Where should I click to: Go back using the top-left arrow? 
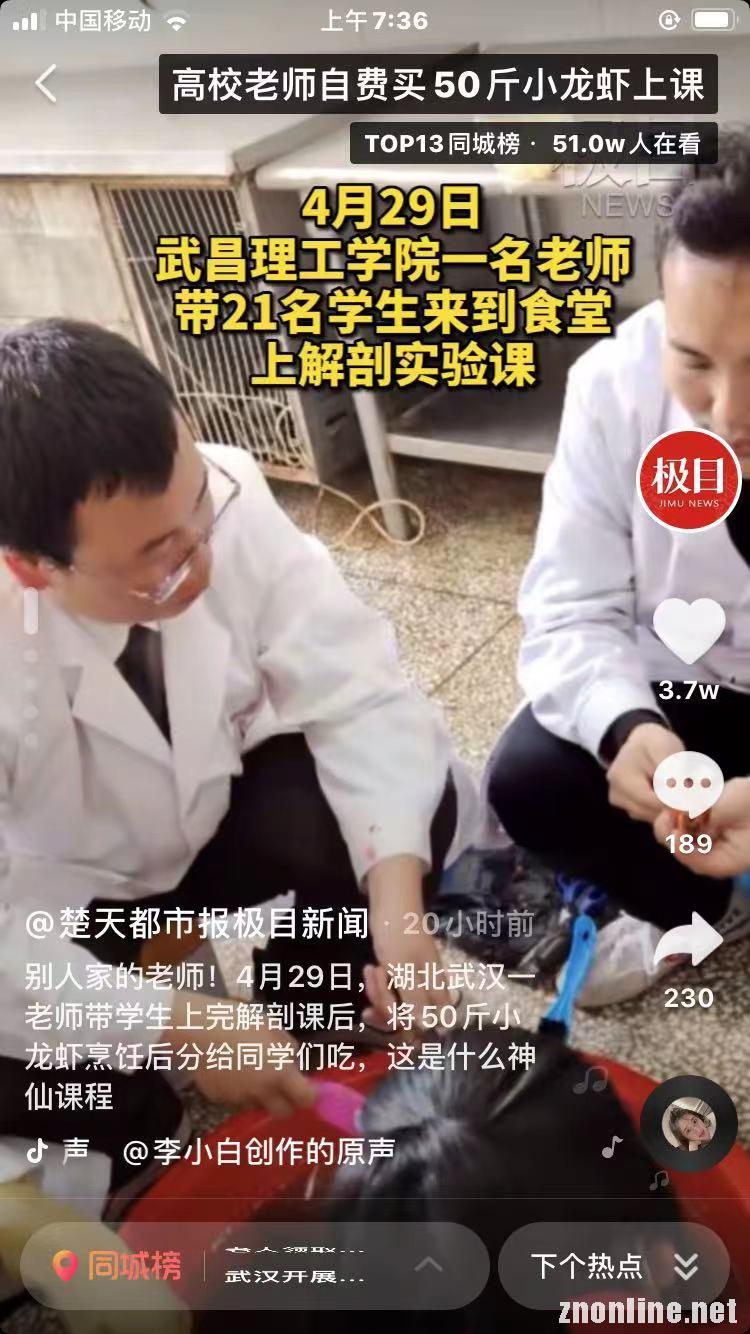[x=46, y=84]
